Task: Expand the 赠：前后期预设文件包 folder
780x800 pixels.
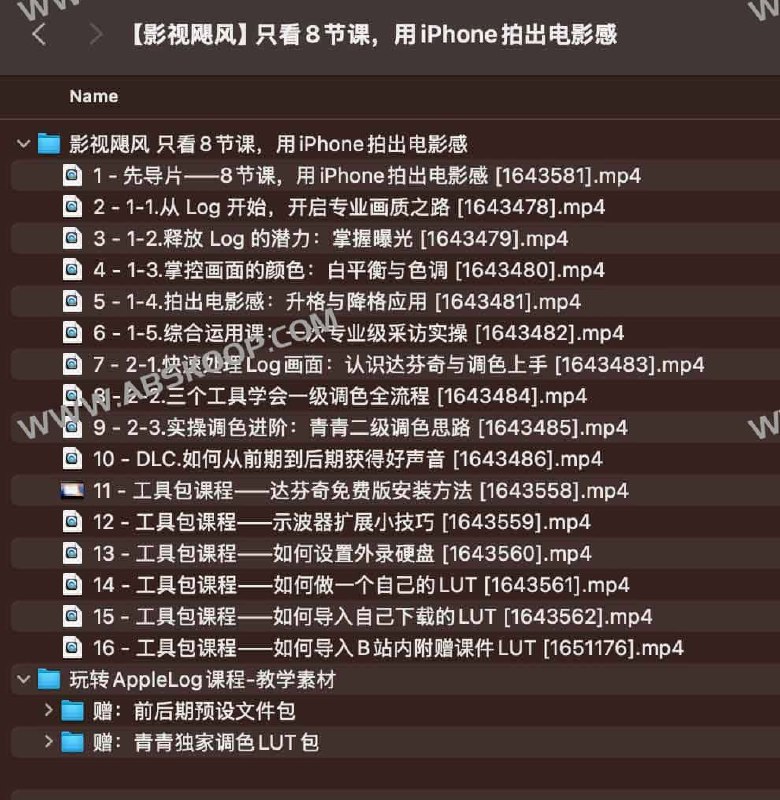Action: (x=47, y=711)
